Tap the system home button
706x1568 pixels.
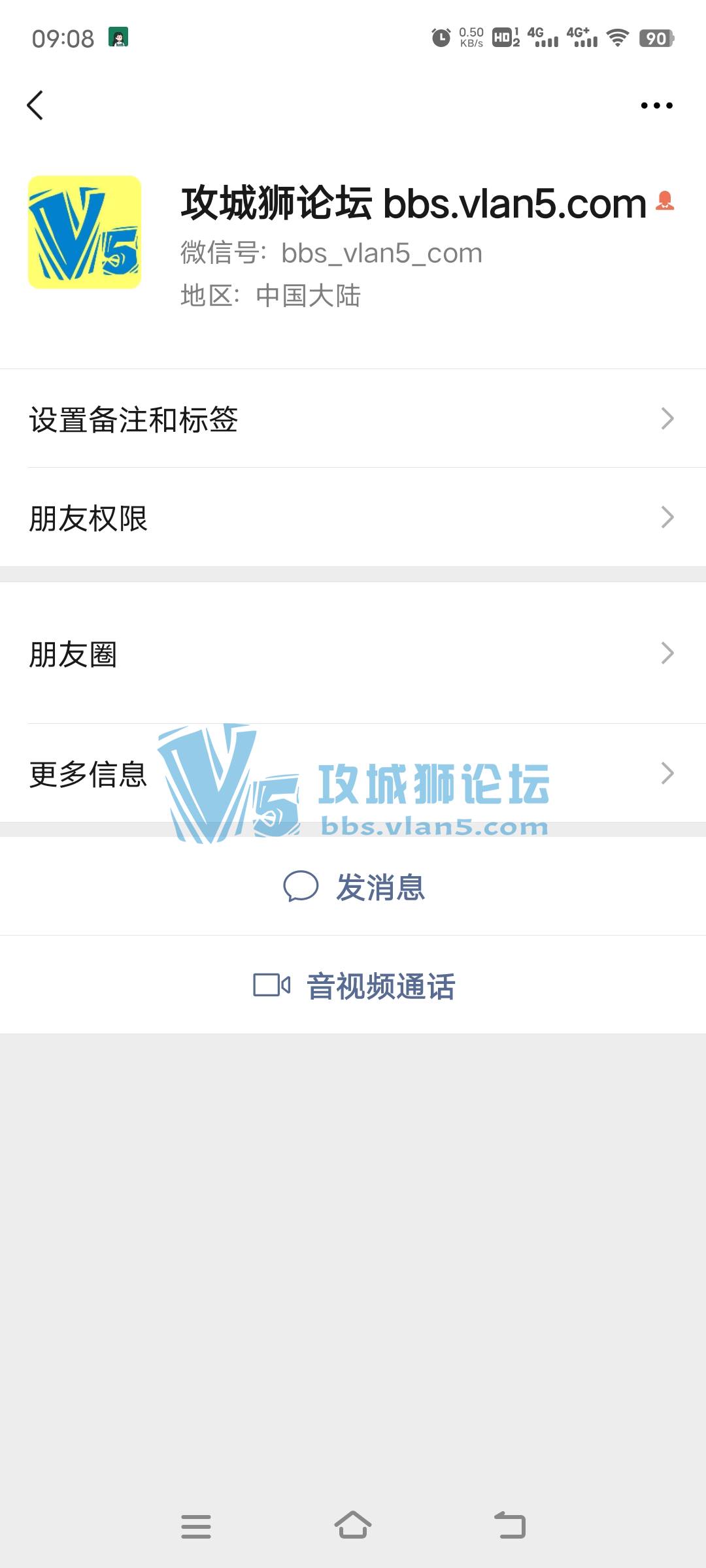coord(353,1526)
